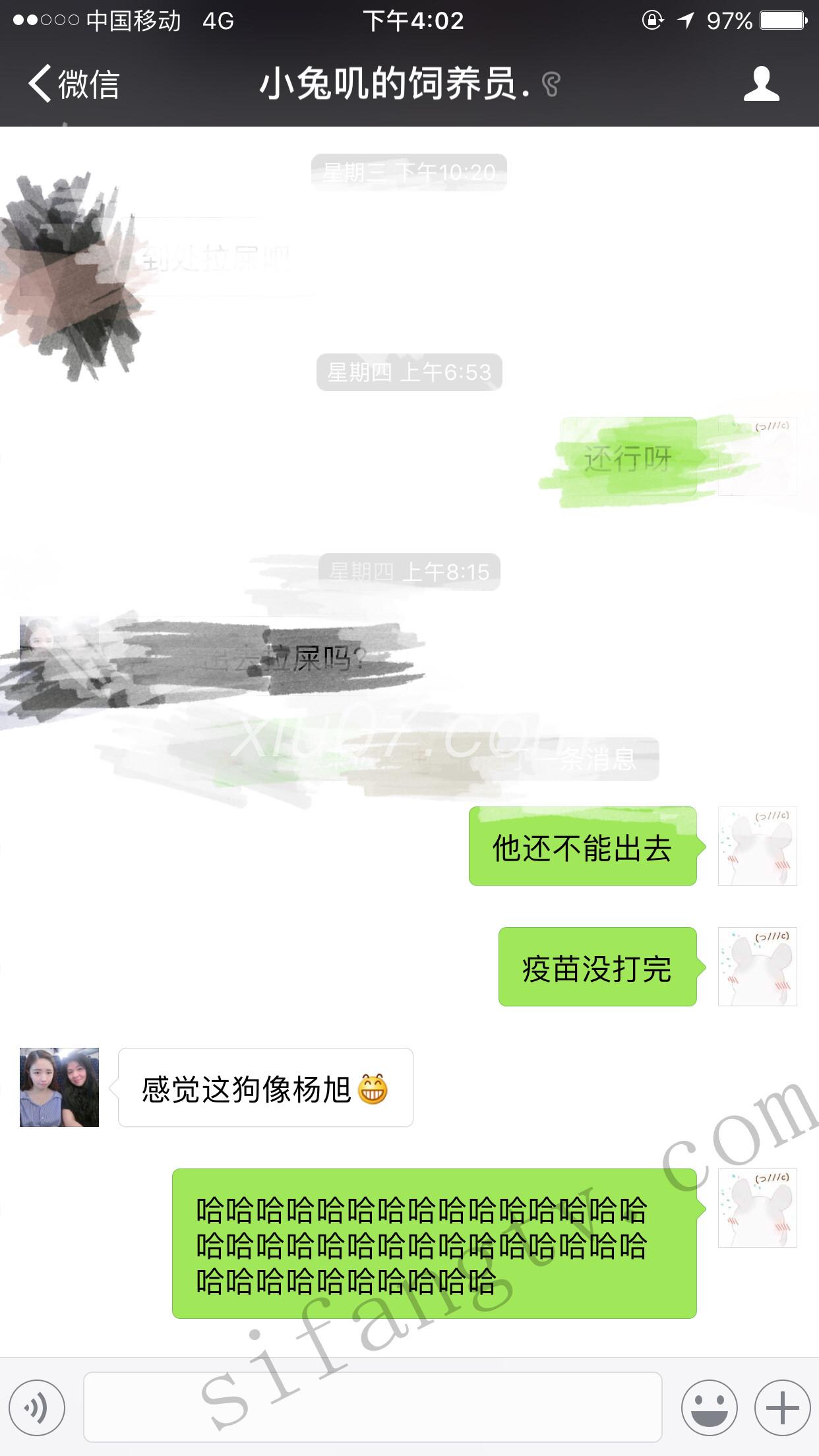Open the chat info profile icon
The image size is (819, 1456).
click(761, 84)
